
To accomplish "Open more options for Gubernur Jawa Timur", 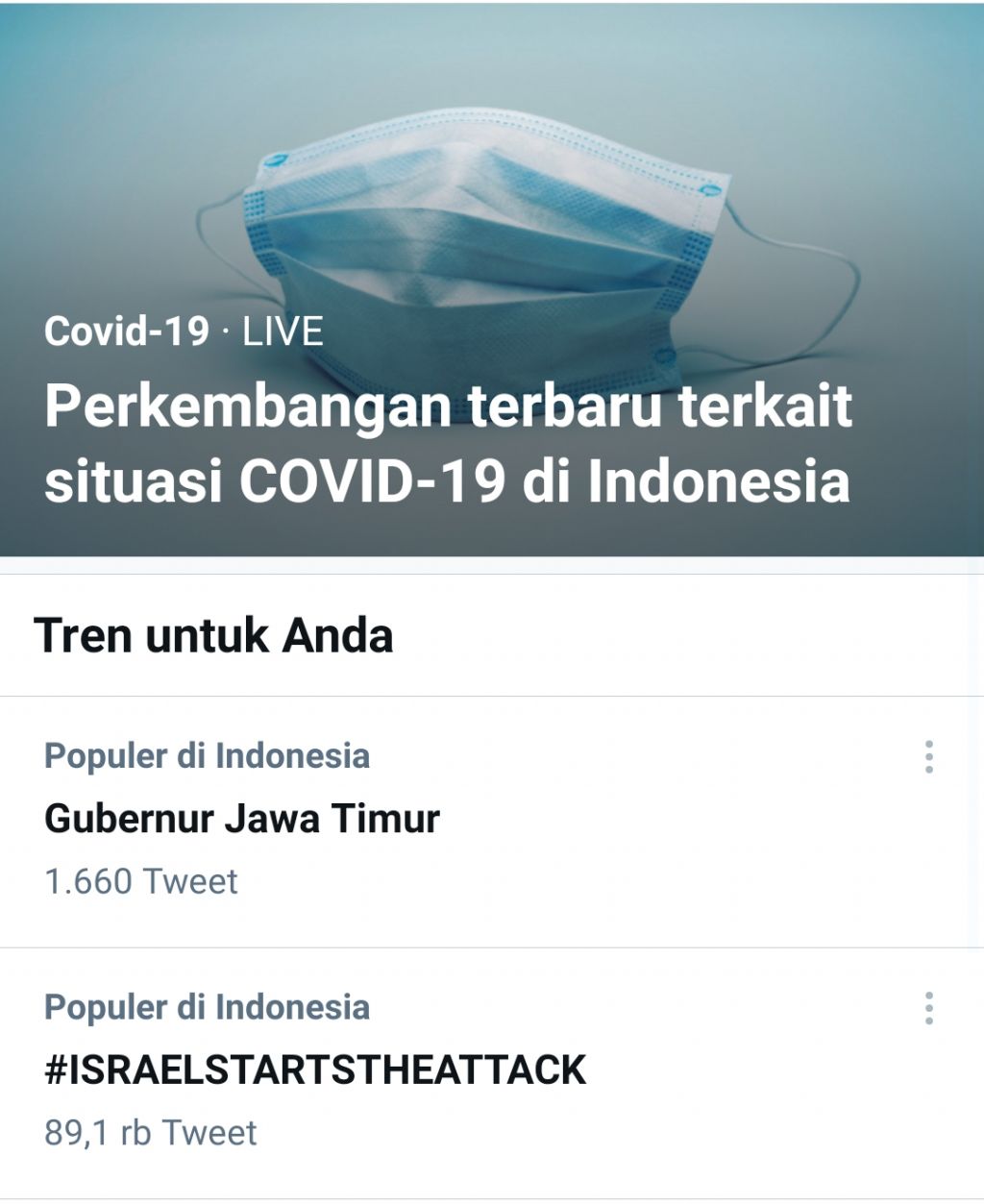I will click(928, 757).
